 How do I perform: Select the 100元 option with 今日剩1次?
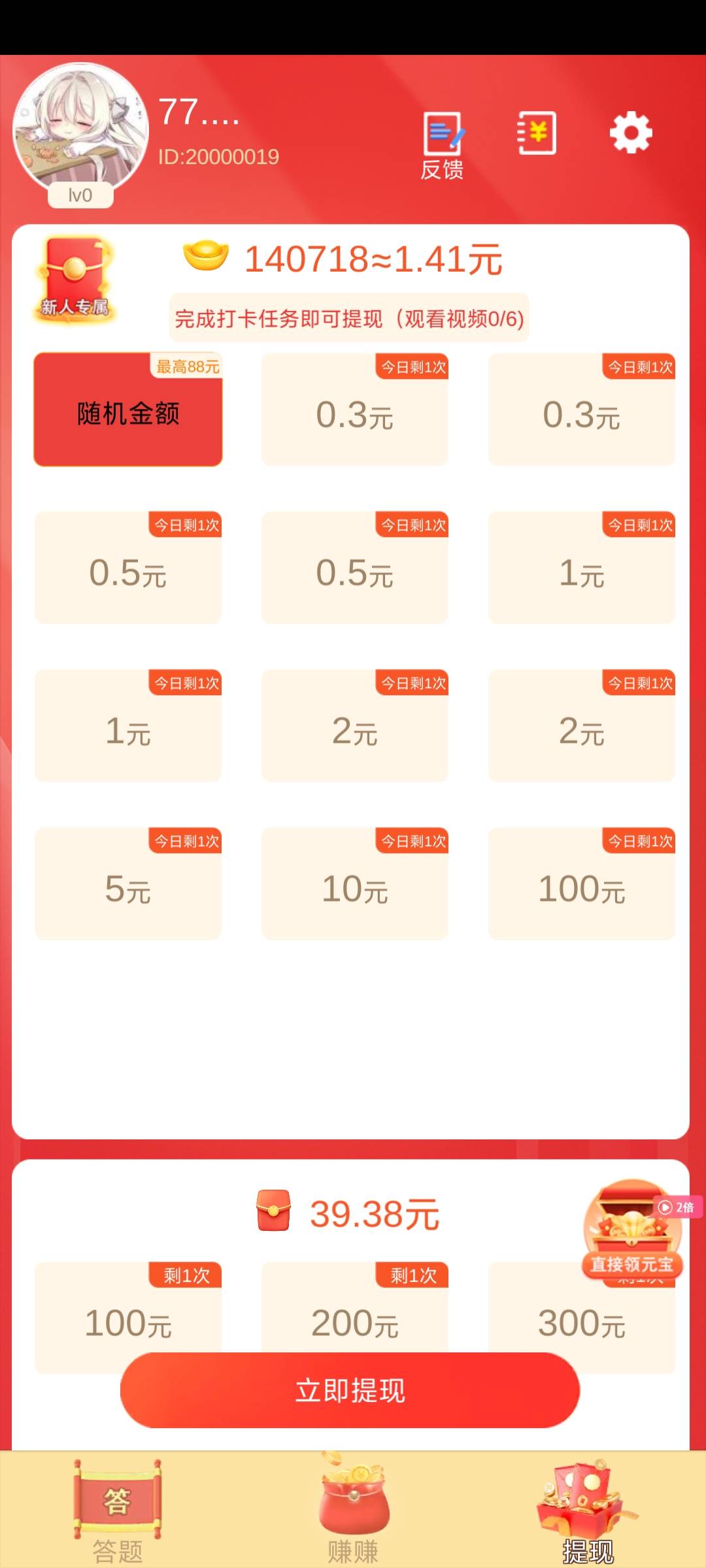[x=582, y=884]
